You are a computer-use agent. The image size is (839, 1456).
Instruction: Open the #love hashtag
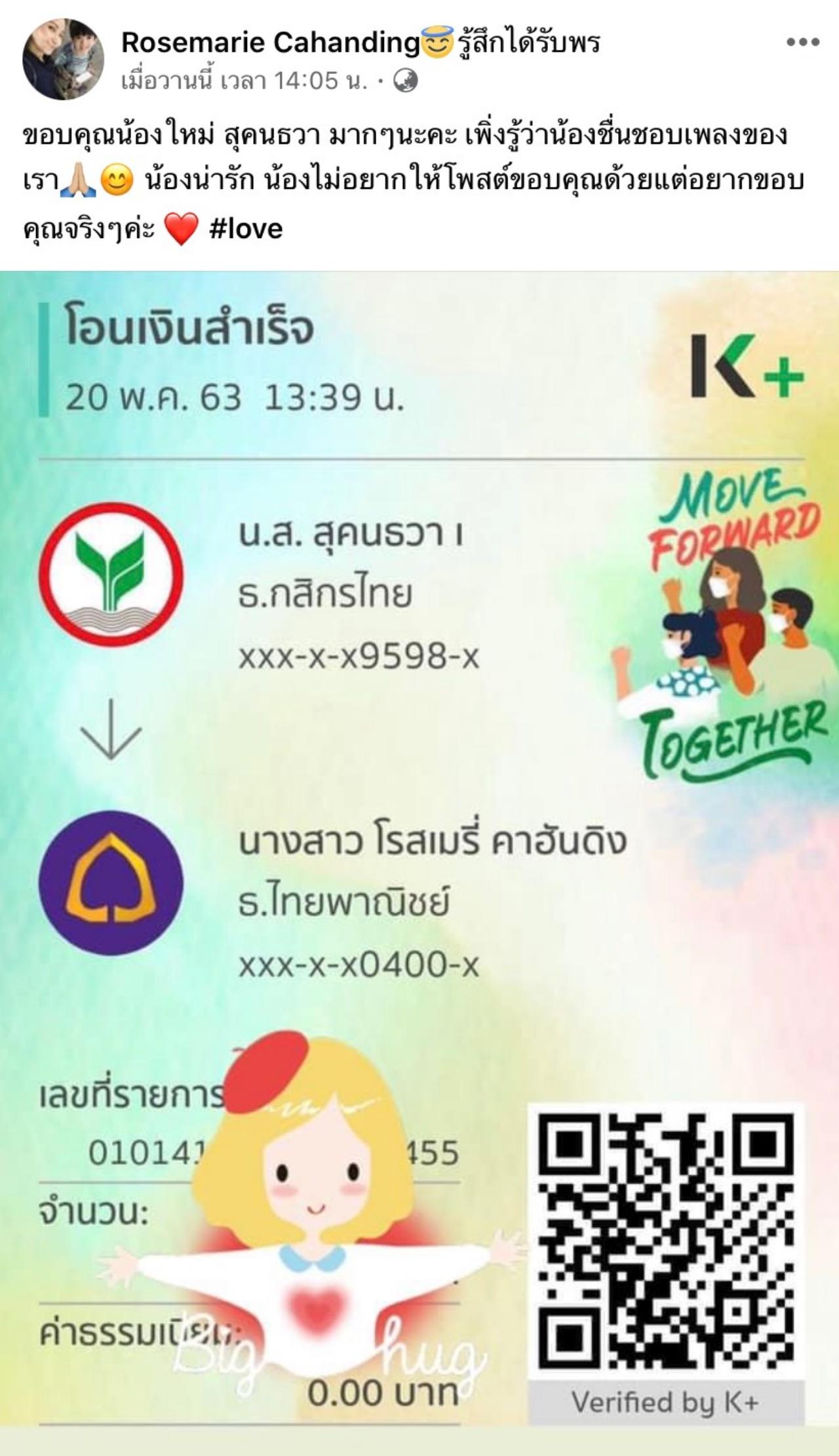246,230
